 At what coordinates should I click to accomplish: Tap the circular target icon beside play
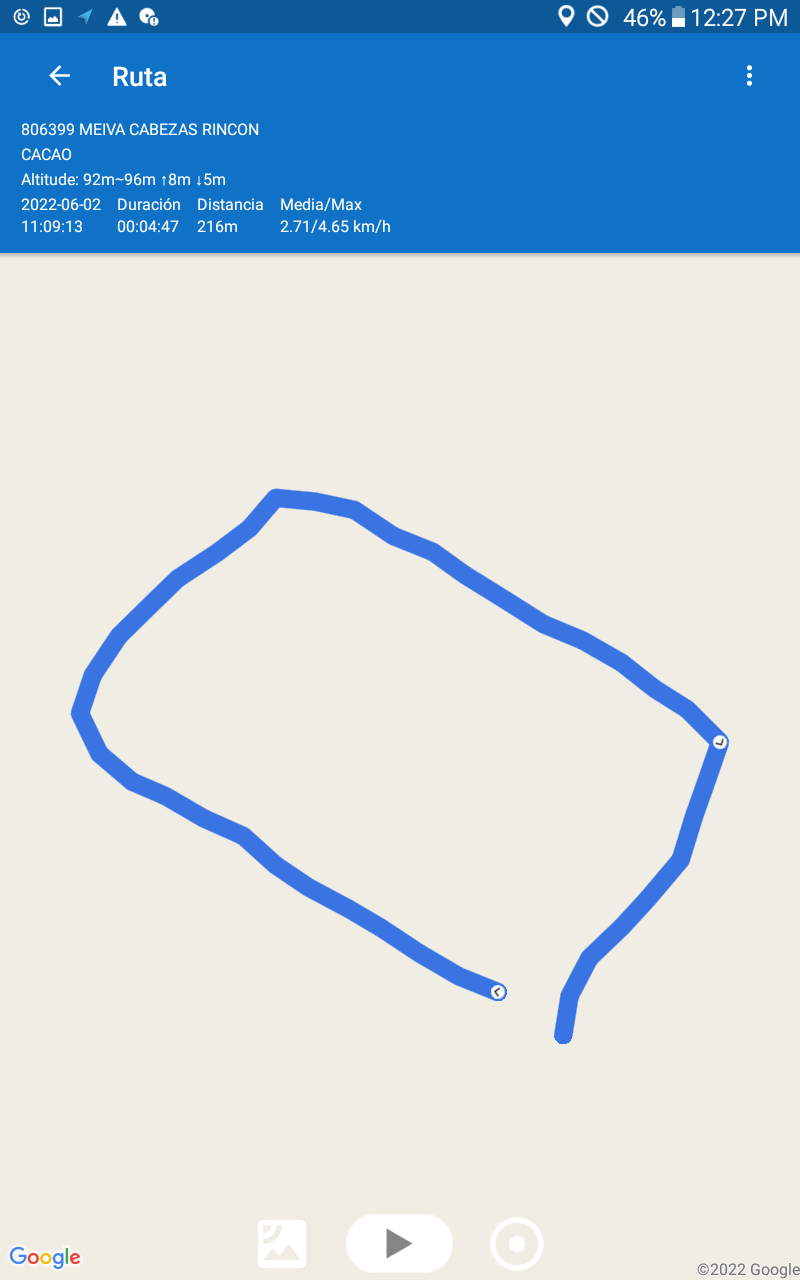tap(517, 1244)
